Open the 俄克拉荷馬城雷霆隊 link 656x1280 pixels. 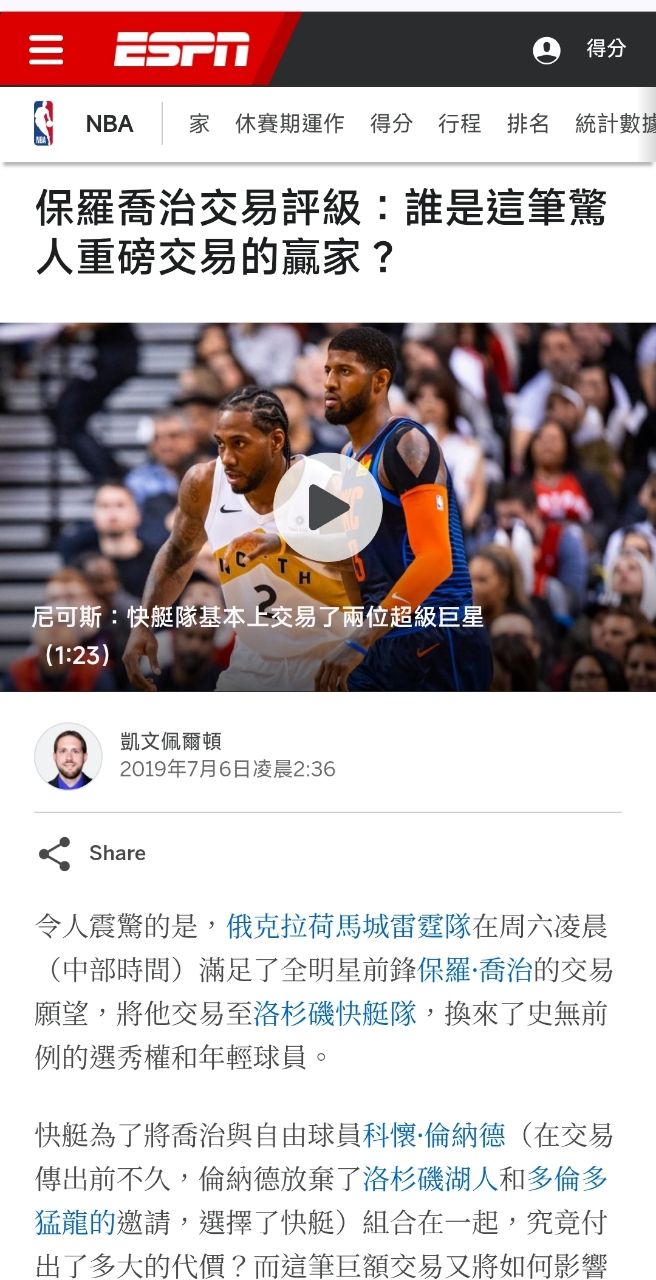click(349, 926)
